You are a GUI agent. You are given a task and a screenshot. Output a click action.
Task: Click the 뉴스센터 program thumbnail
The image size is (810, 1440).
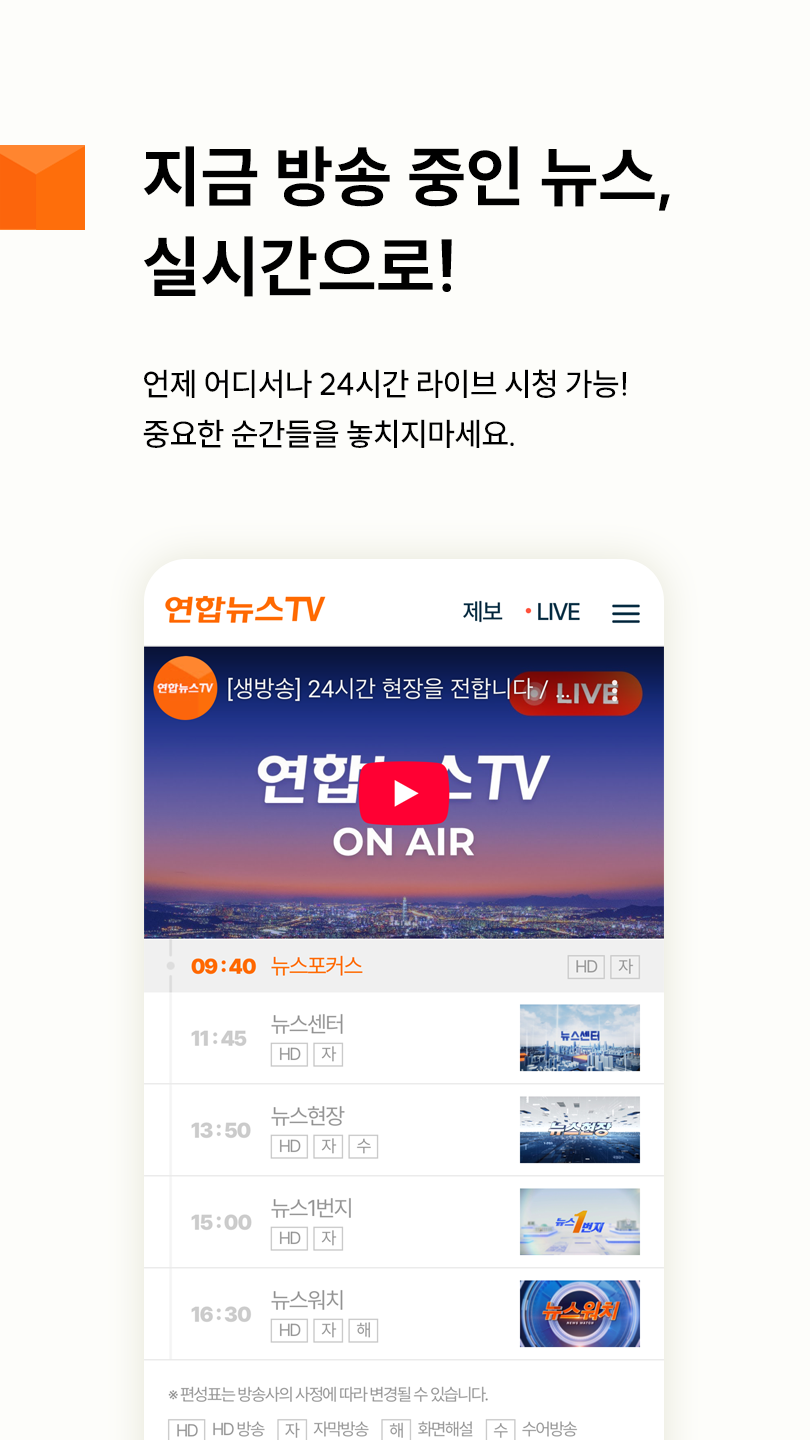tap(580, 1037)
